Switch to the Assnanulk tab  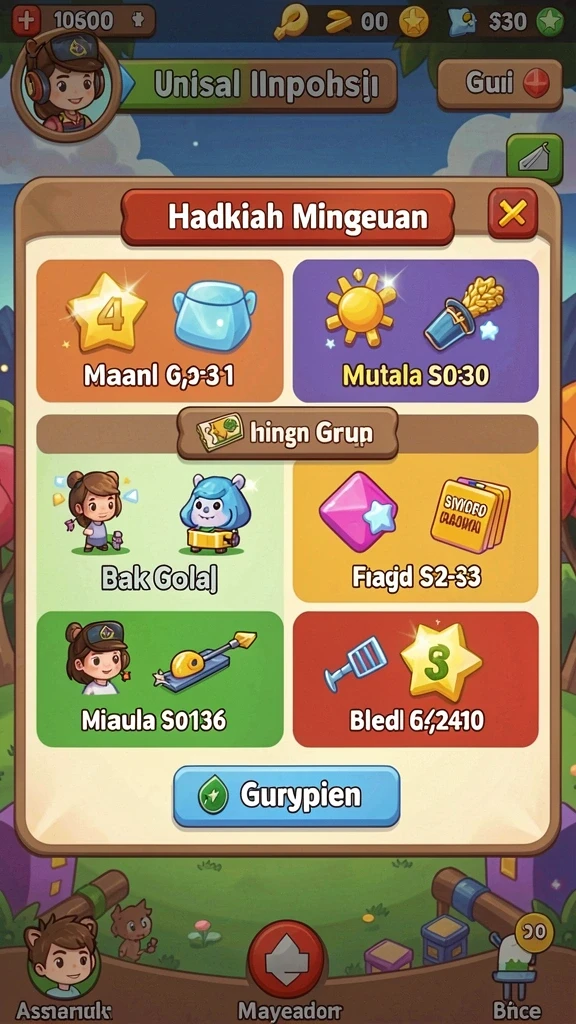point(63,965)
